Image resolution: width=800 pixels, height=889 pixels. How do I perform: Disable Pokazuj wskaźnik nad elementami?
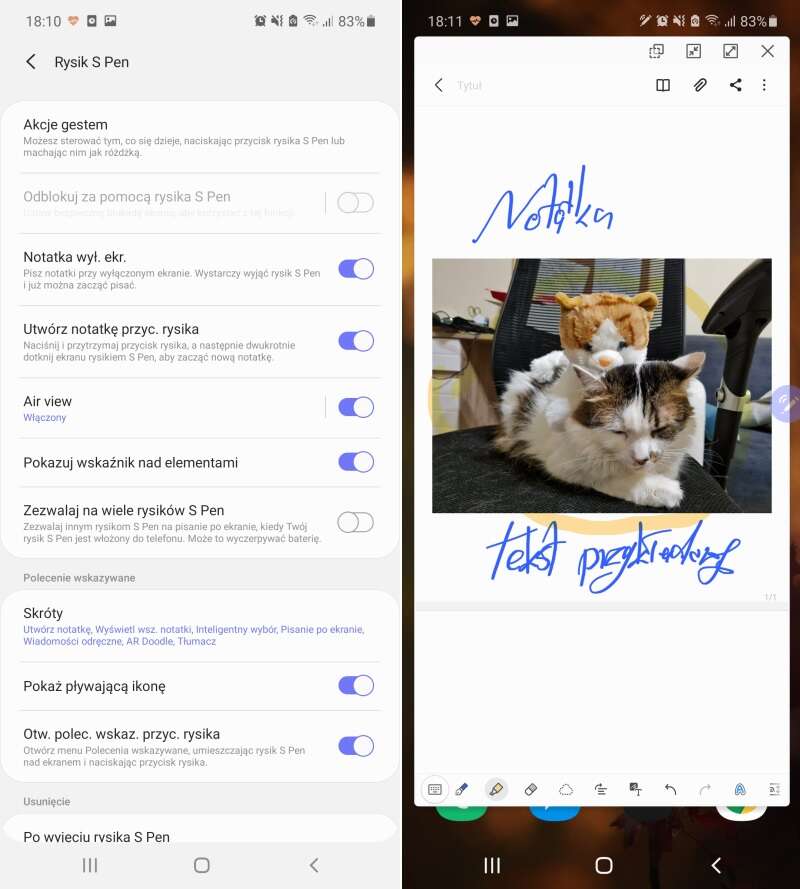coord(355,462)
